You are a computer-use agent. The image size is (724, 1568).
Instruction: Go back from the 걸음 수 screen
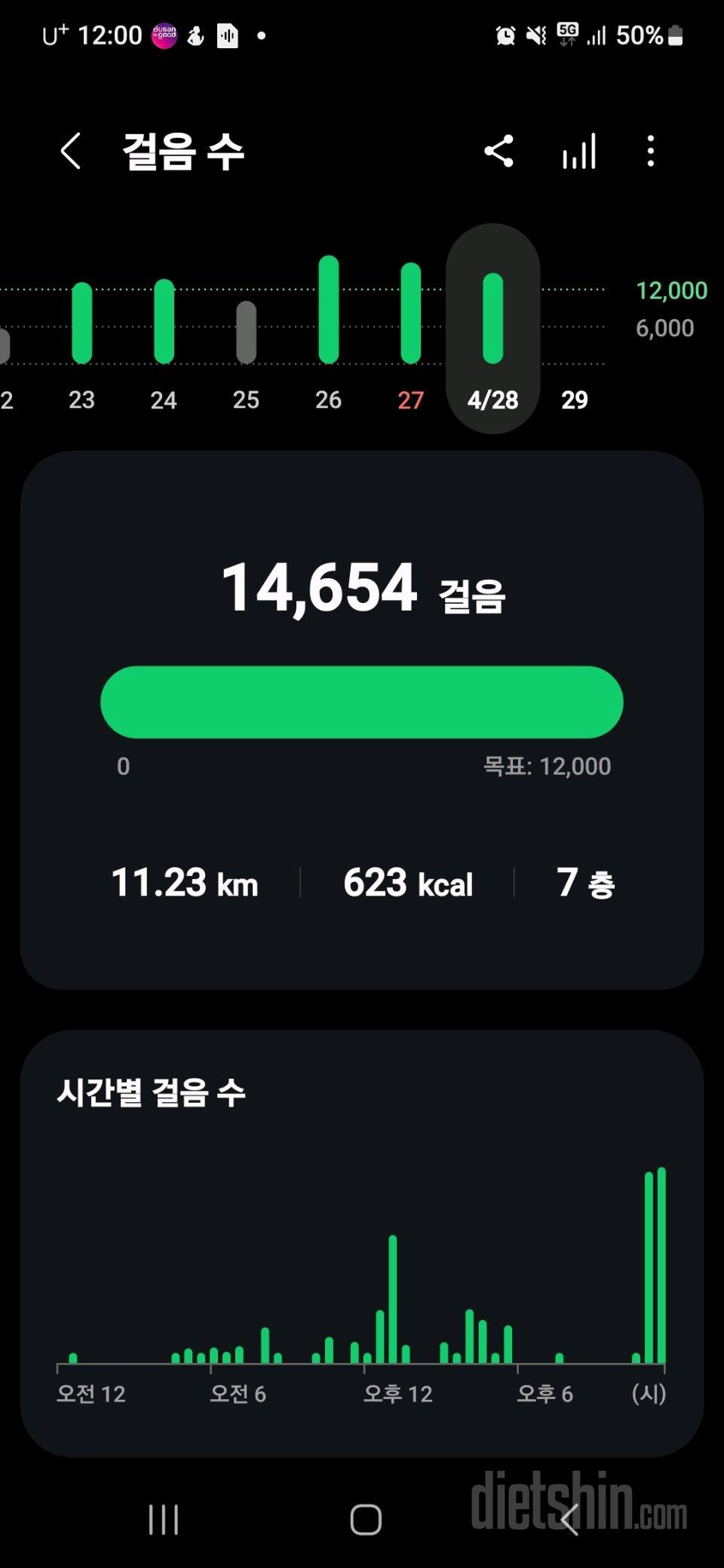click(71, 152)
